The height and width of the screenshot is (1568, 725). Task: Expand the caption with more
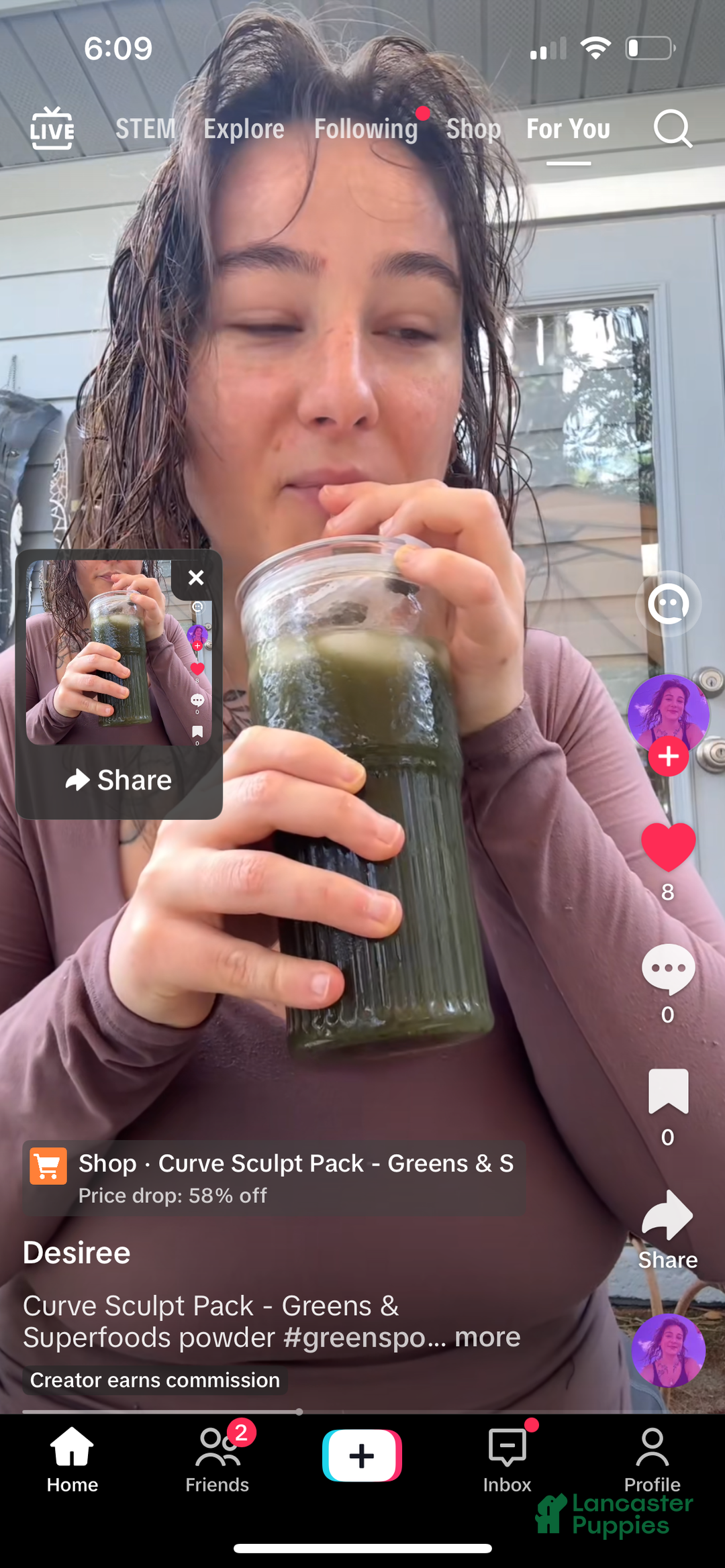click(x=487, y=1337)
